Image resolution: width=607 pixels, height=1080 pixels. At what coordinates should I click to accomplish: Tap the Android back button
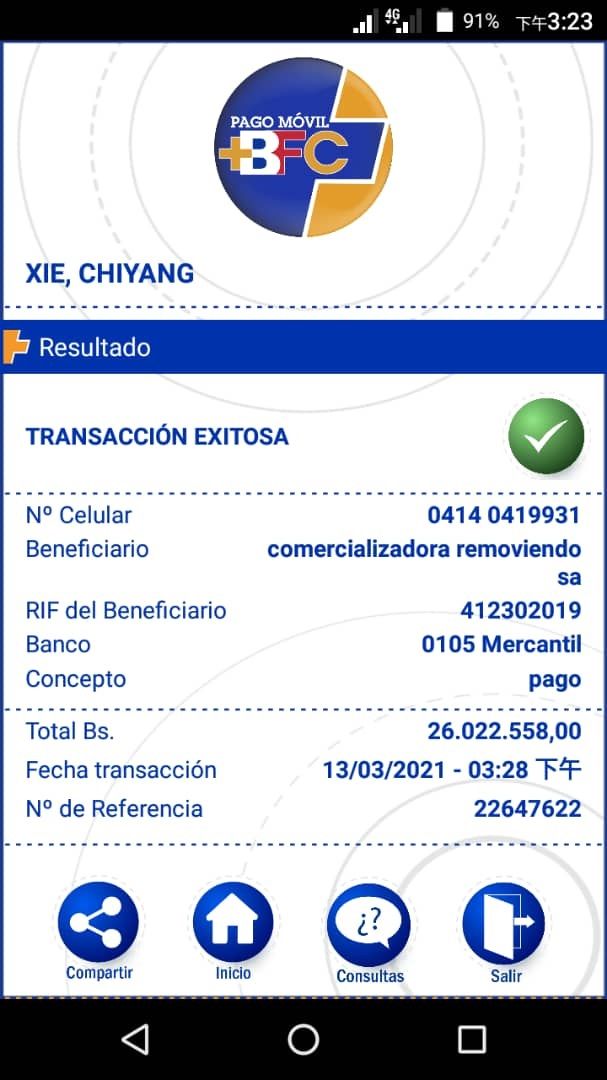pos(135,1039)
